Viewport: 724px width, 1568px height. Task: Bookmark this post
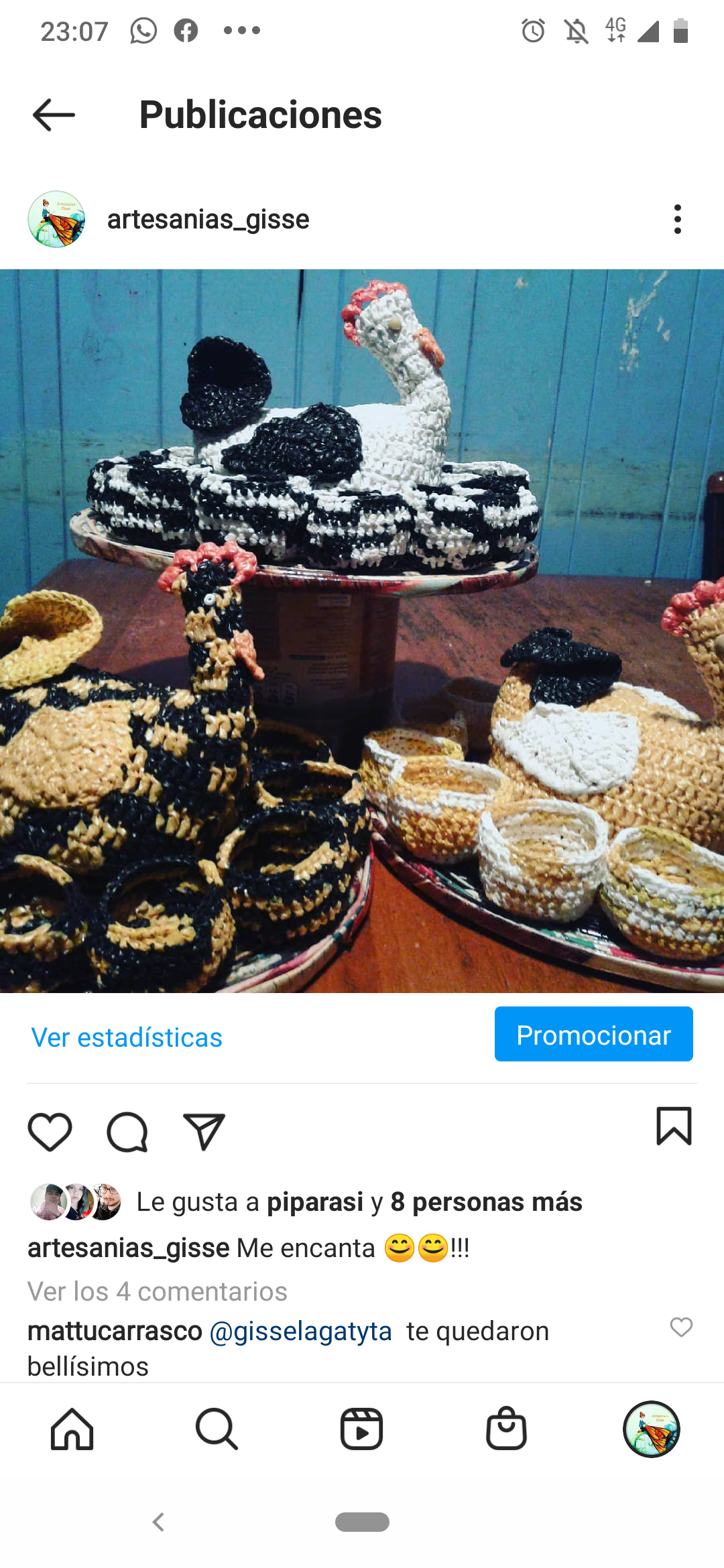674,1126
